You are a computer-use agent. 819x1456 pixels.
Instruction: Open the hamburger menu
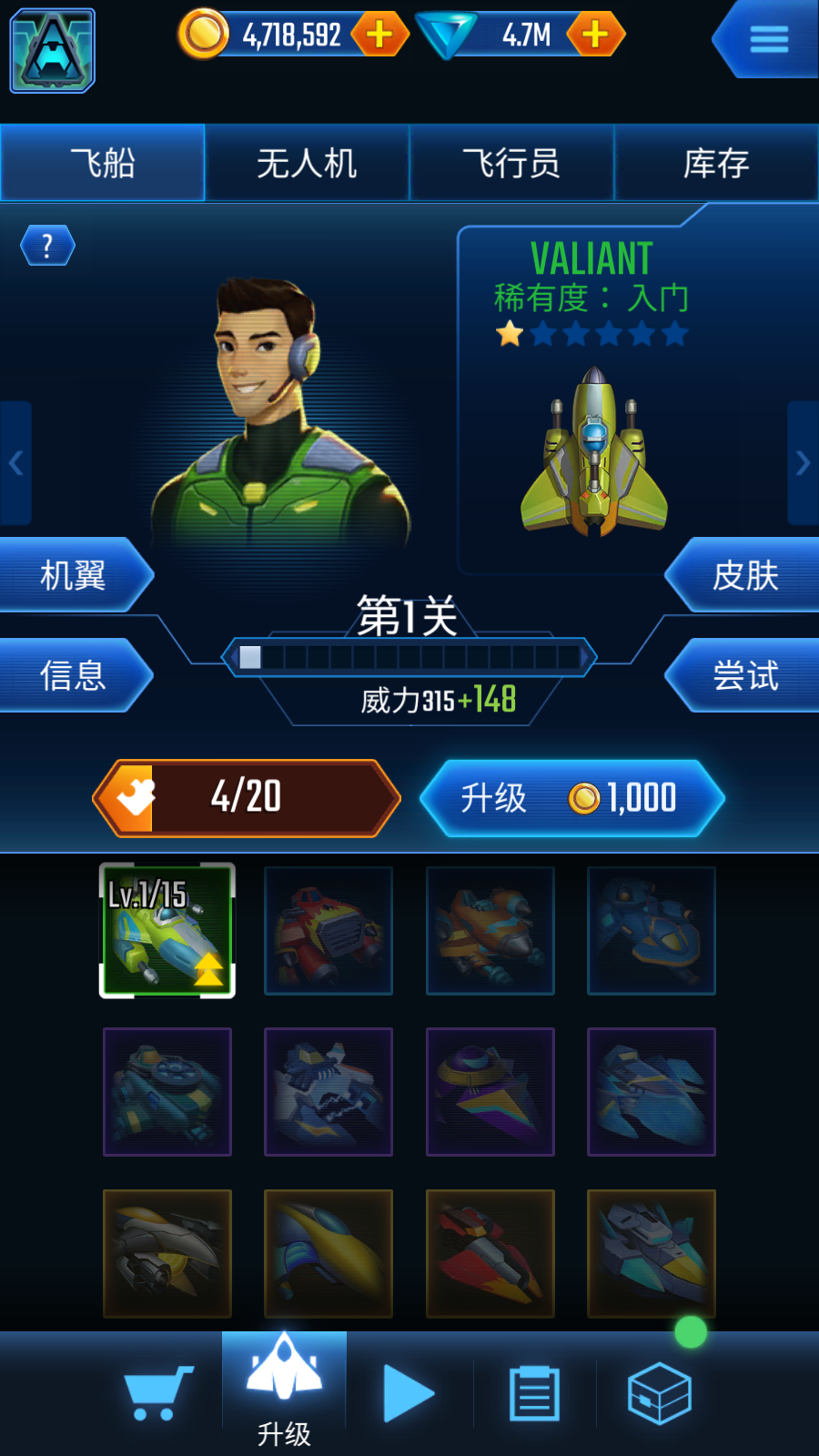click(768, 39)
